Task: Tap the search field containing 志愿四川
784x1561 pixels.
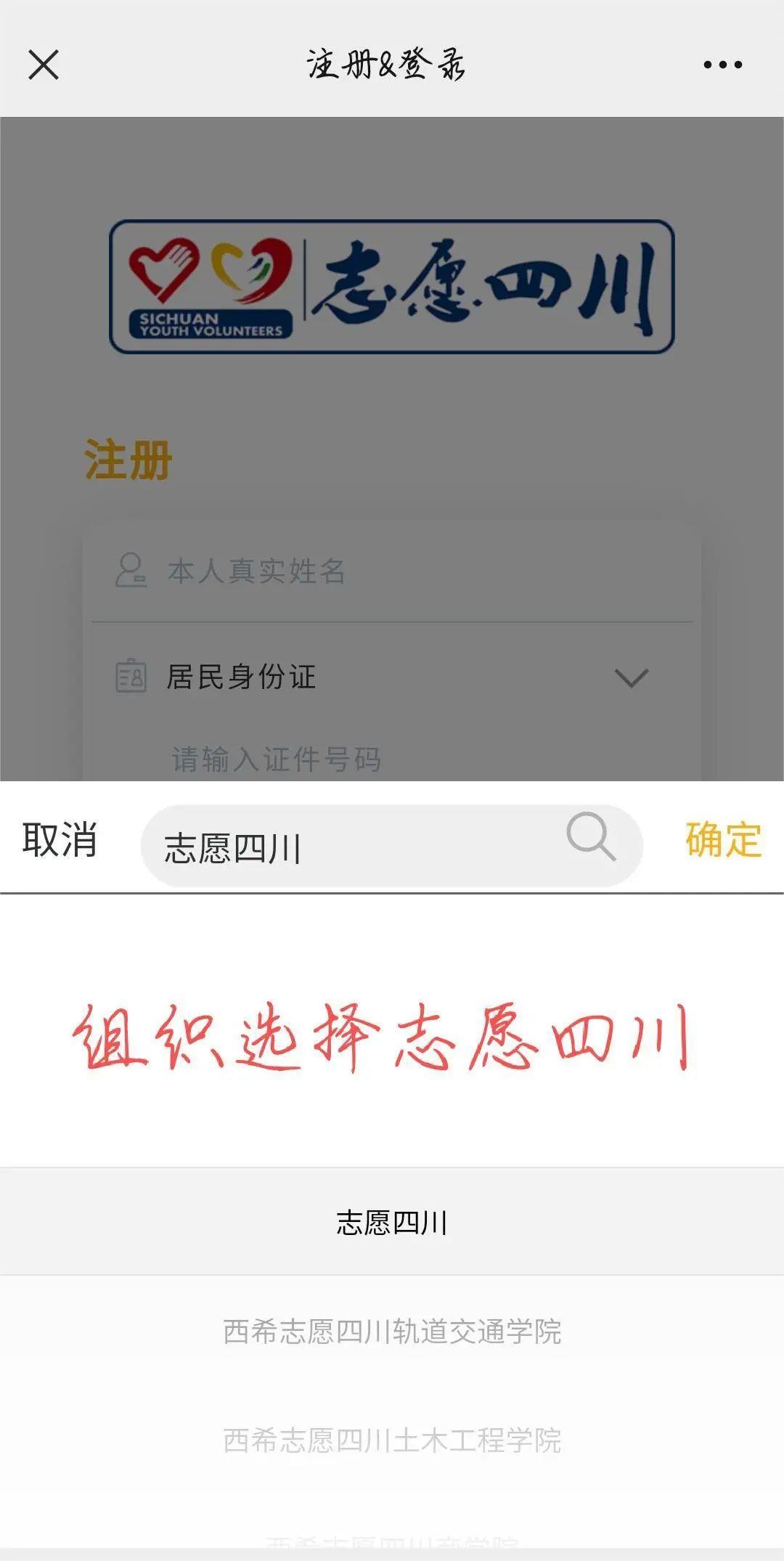Action: pos(392,846)
